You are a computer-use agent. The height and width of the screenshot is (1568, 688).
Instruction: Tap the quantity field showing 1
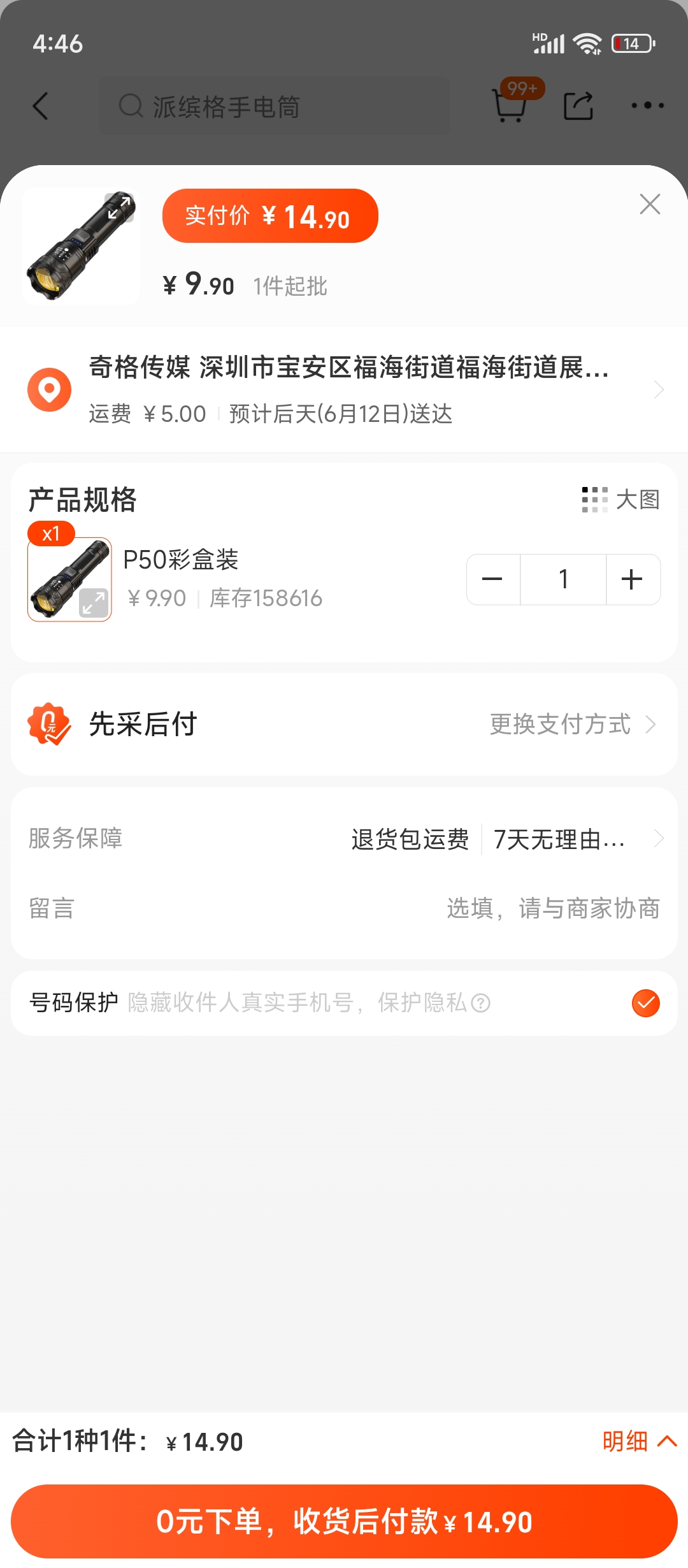563,579
